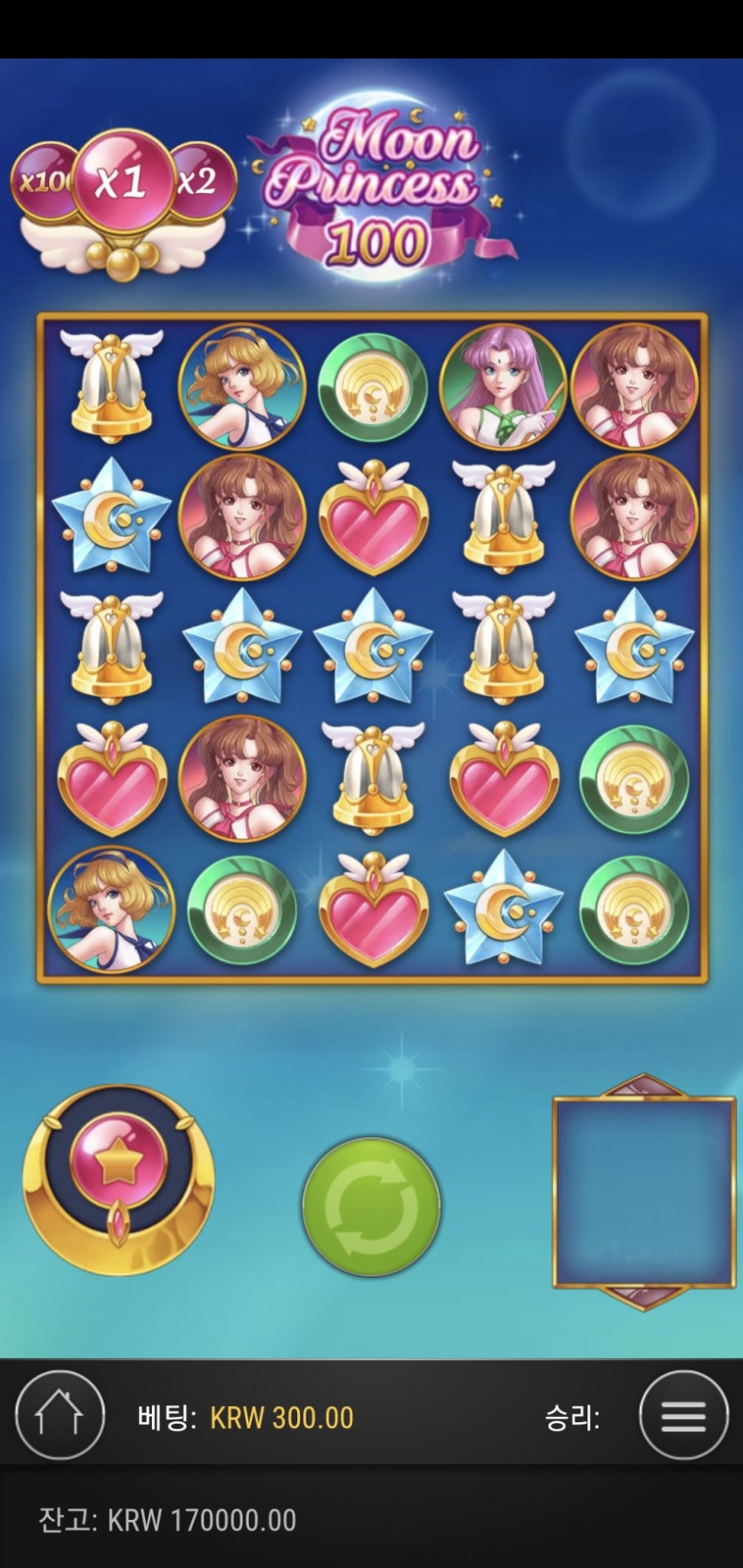Open the hamburger menu
Image resolution: width=743 pixels, height=1568 pixels.
coord(682,1416)
